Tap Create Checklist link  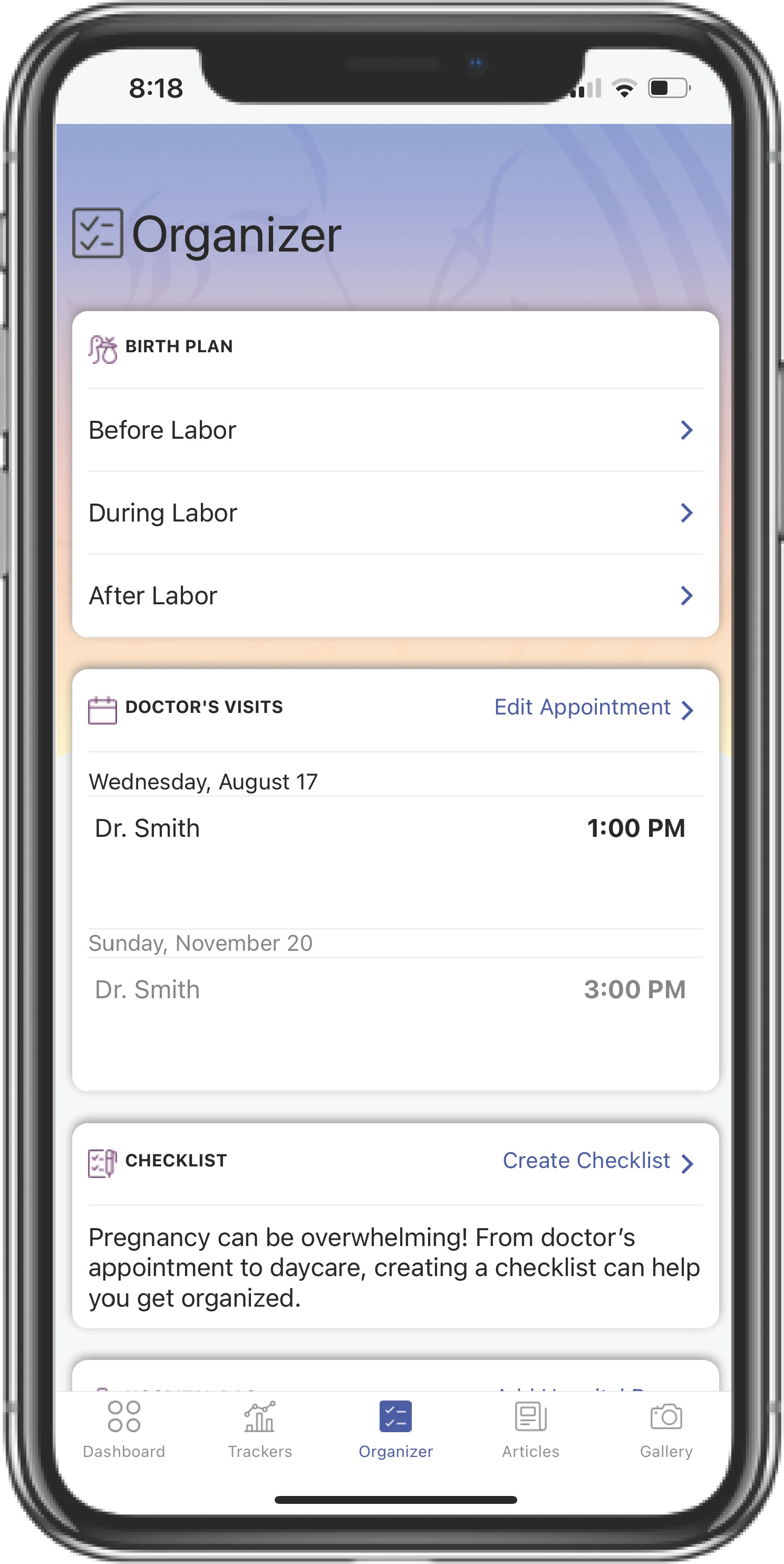pyautogui.click(x=598, y=1161)
